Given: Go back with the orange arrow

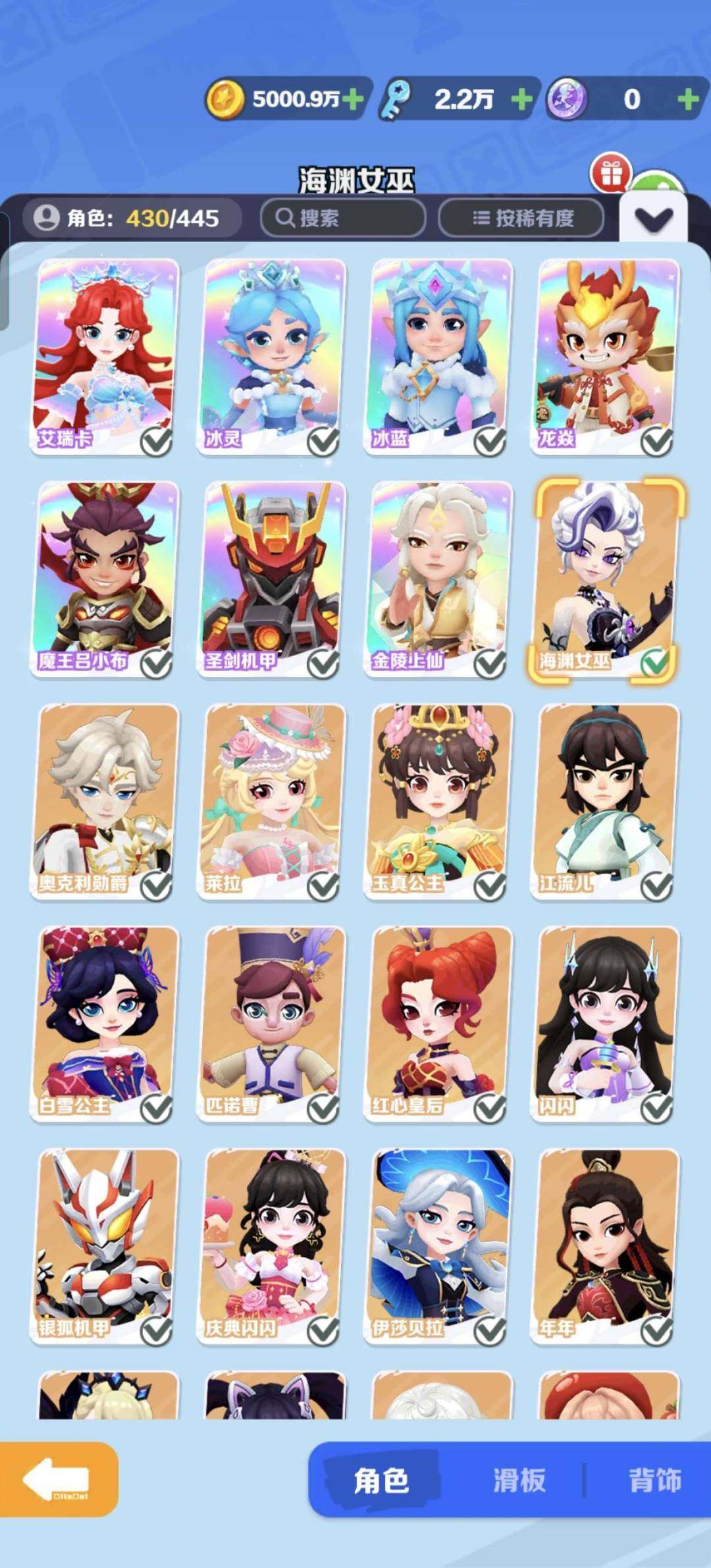Looking at the screenshot, I should pyautogui.click(x=59, y=1479).
